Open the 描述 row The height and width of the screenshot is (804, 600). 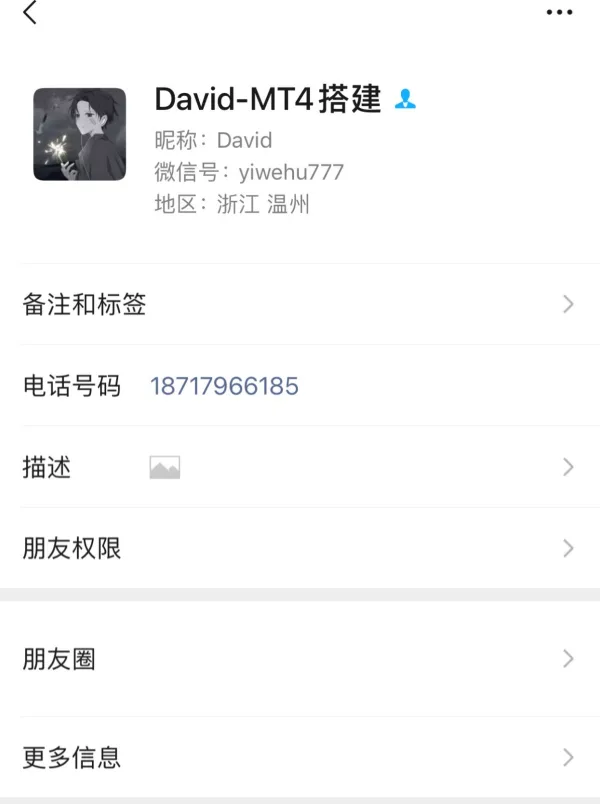[x=300, y=467]
